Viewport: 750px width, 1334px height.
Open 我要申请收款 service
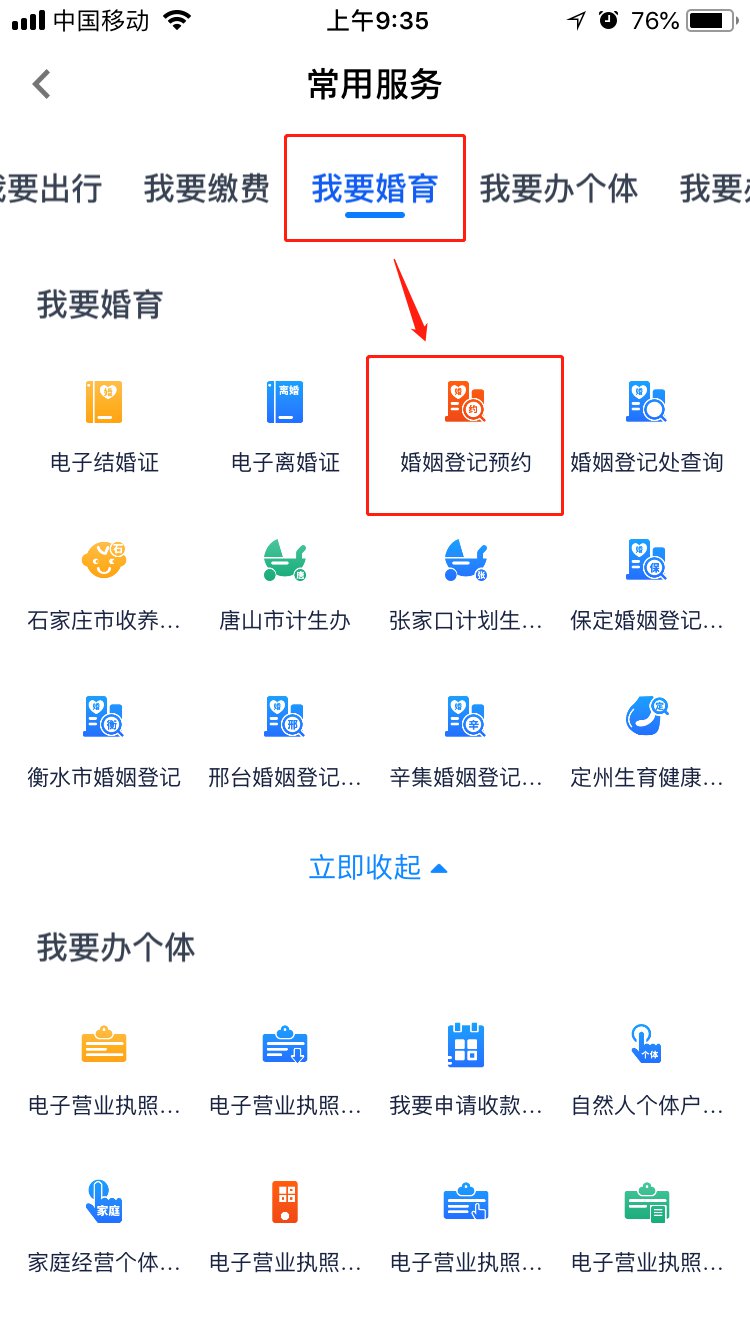tap(465, 1068)
